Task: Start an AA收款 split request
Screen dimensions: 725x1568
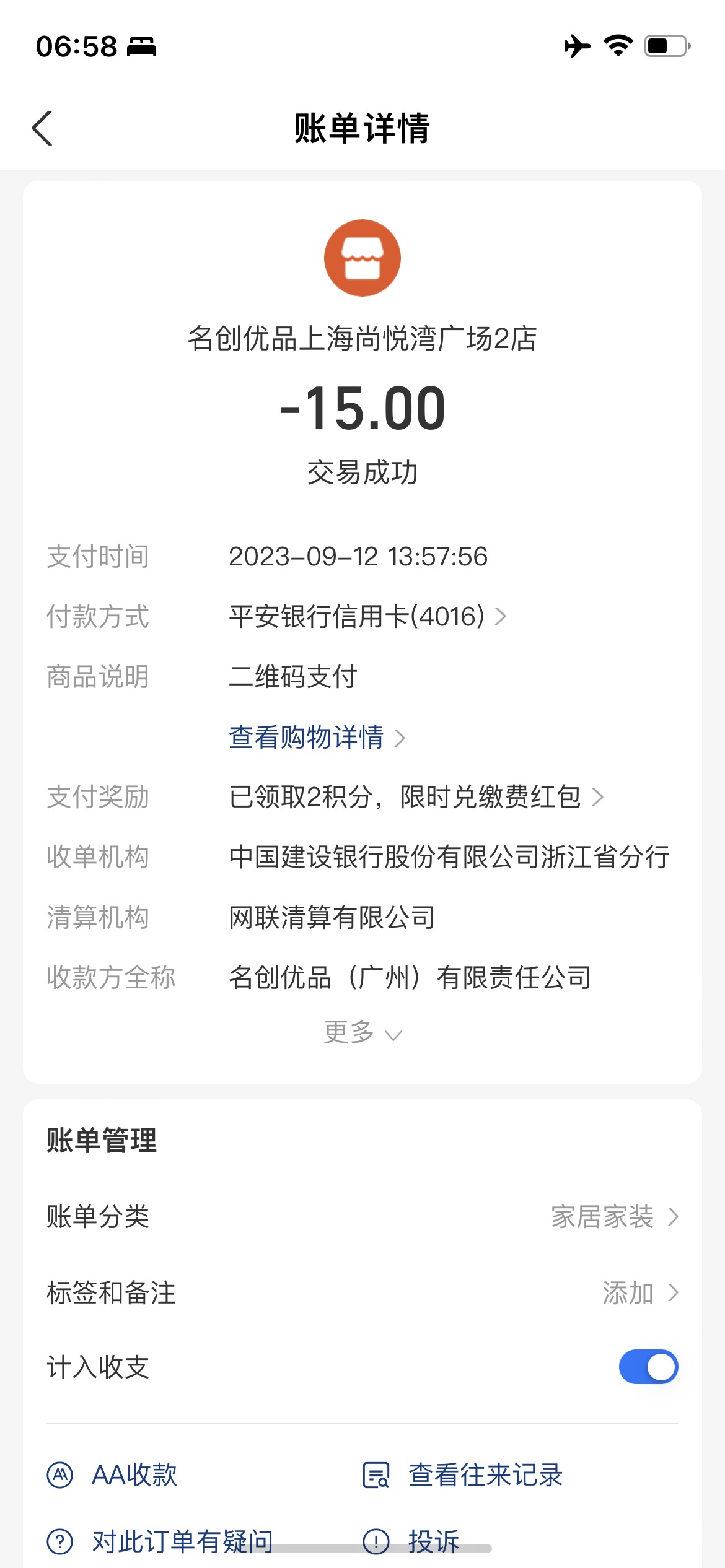Action: pos(112,1475)
